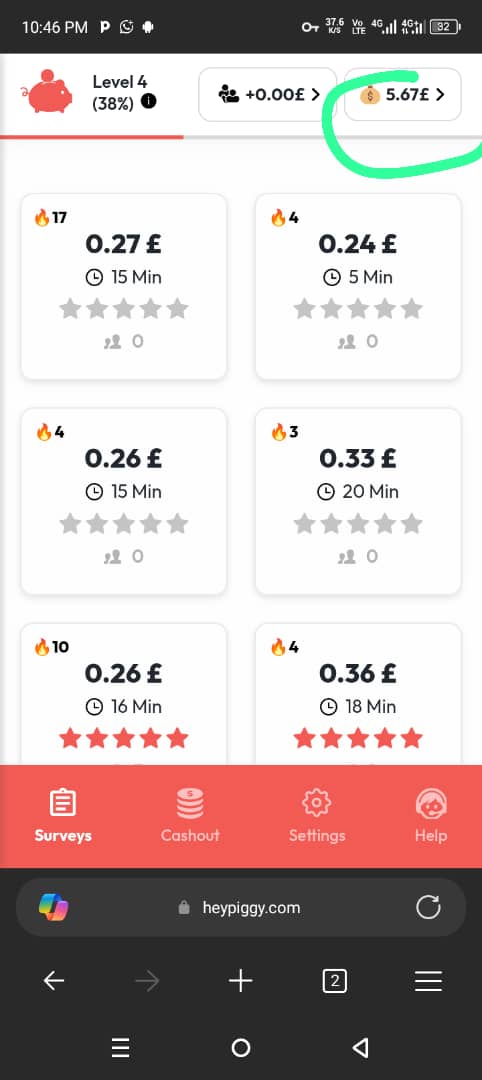The image size is (482, 1080).
Task: Start the 0.24 £ five-minute survey
Action: 358,287
